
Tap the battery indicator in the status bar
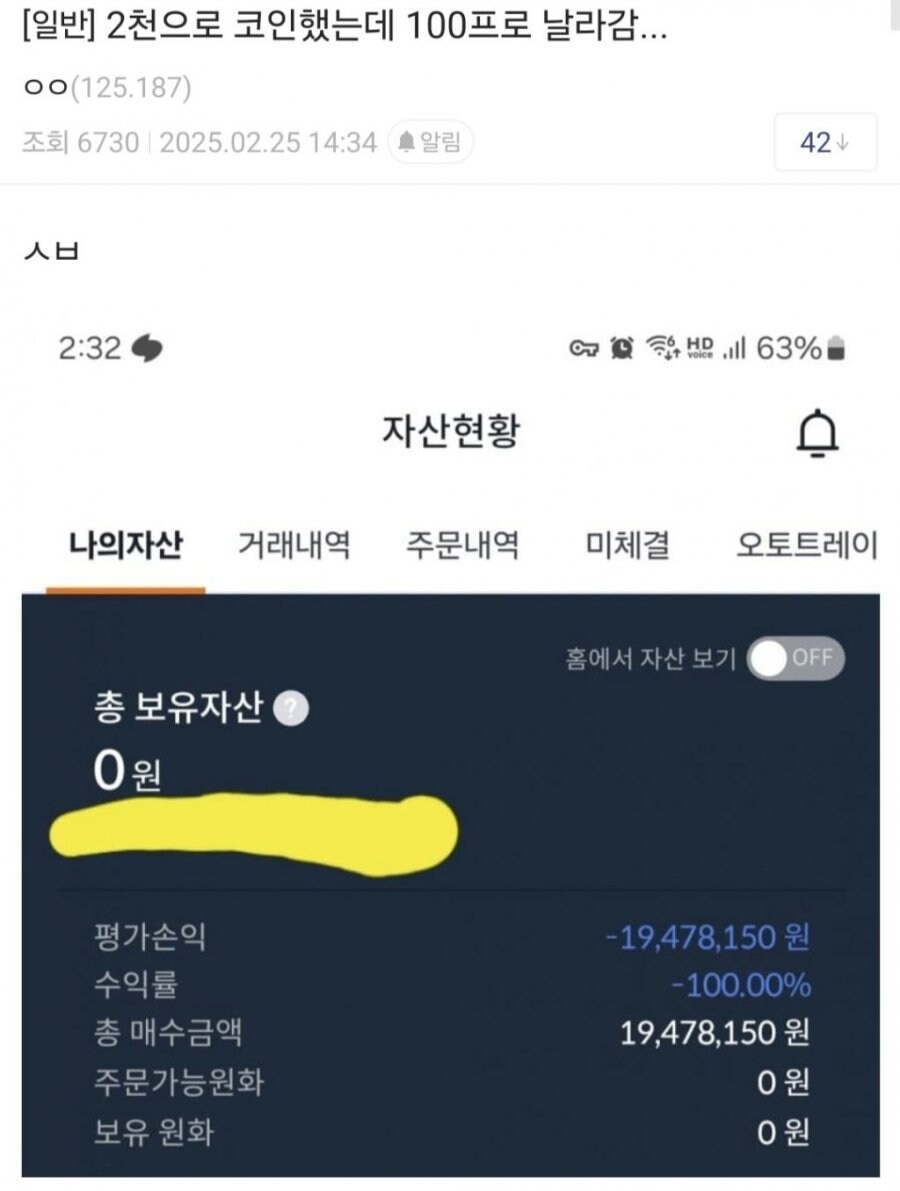click(838, 347)
